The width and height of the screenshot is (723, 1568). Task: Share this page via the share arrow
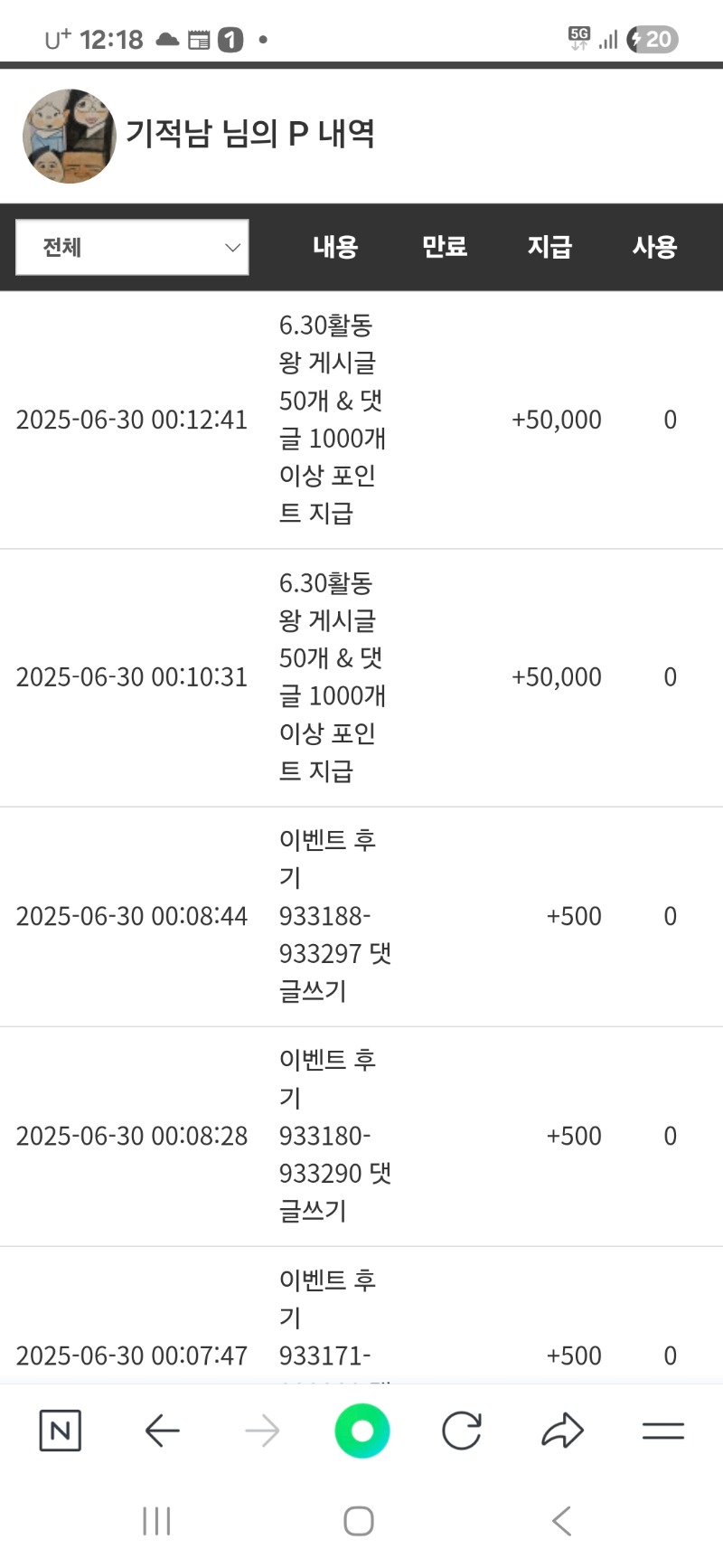coord(562,1431)
